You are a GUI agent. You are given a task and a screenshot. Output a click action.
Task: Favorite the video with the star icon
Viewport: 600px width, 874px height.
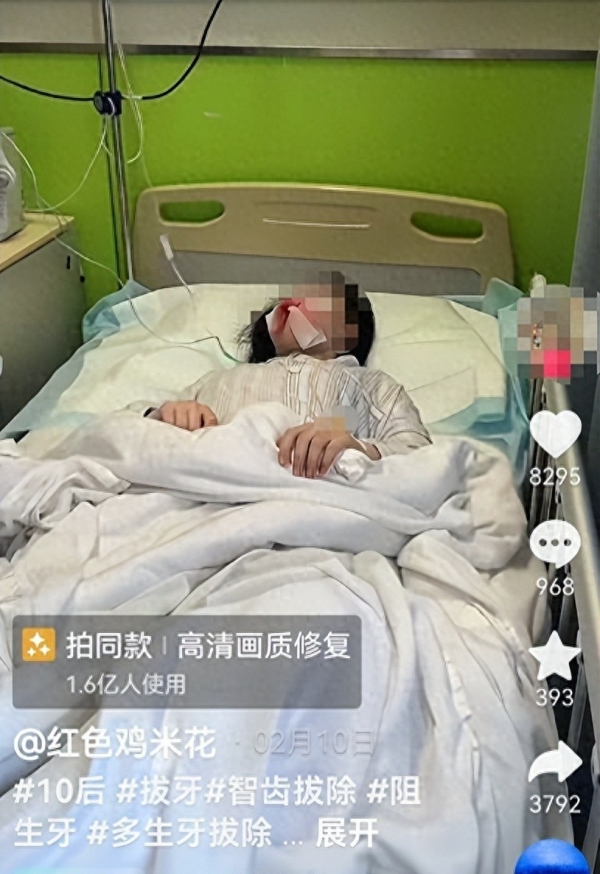tap(555, 656)
